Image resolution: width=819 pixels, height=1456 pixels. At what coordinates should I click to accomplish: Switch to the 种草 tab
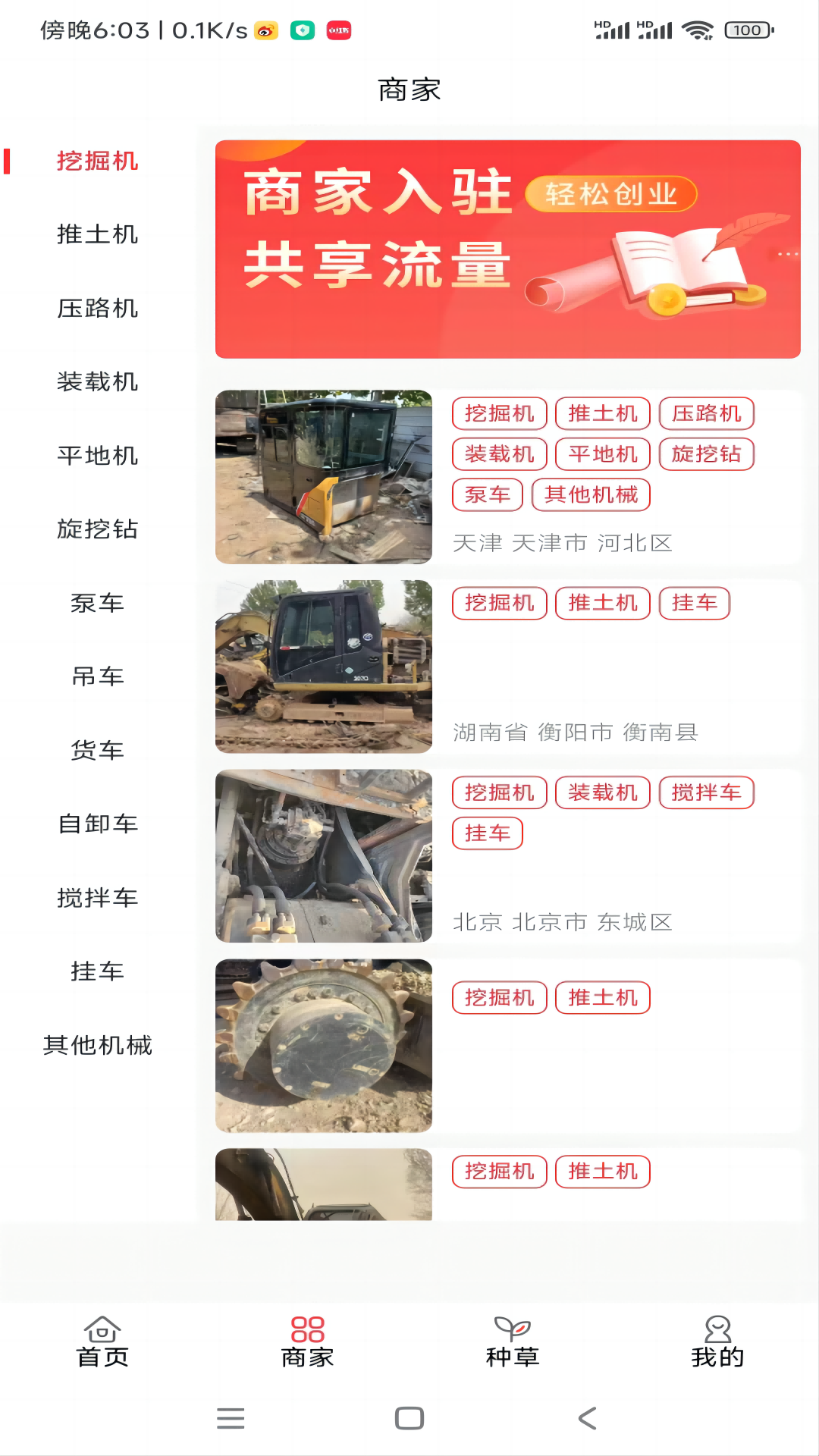click(x=512, y=1342)
